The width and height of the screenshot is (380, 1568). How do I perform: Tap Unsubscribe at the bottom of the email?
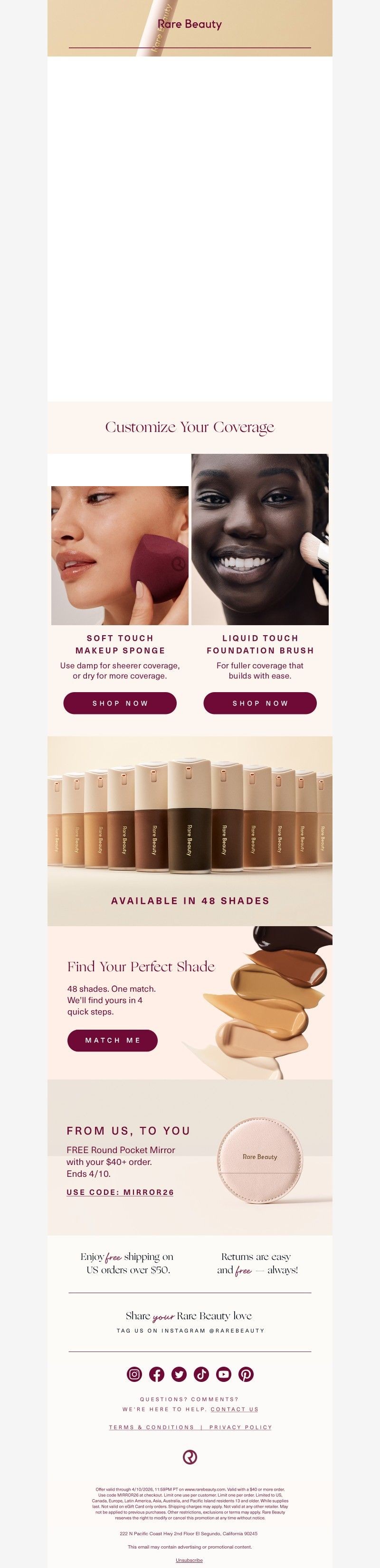point(190,1560)
